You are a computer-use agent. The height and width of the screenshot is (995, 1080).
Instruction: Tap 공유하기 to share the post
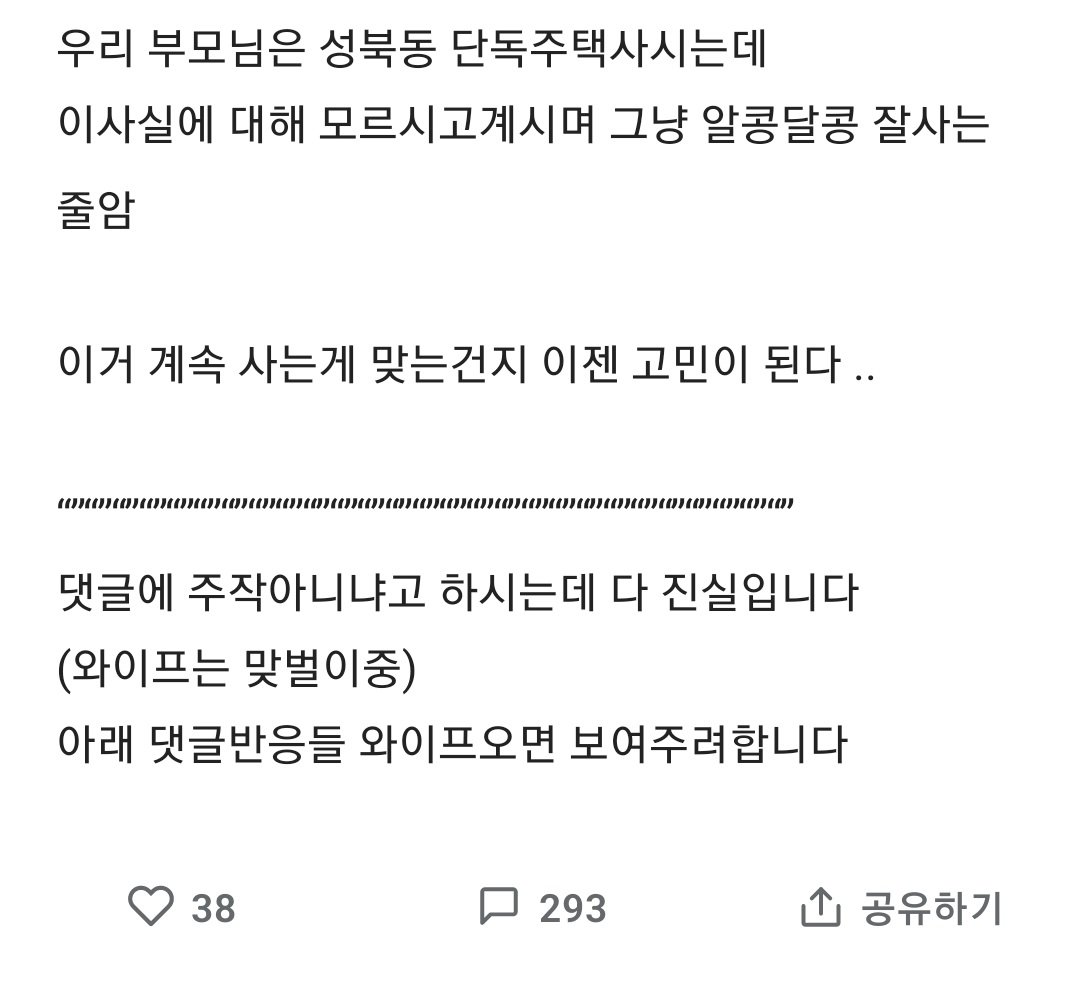pos(900,907)
